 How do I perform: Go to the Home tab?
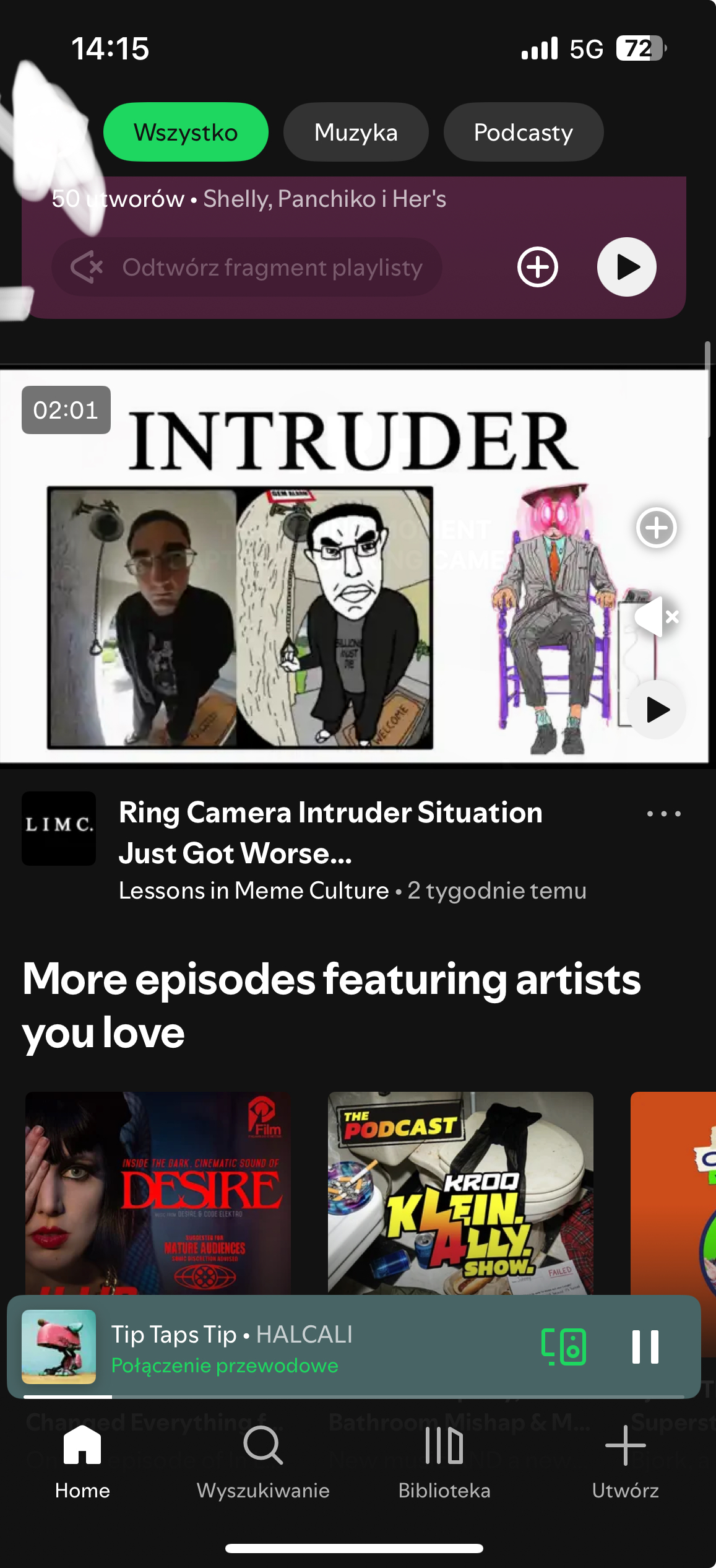tap(82, 1462)
